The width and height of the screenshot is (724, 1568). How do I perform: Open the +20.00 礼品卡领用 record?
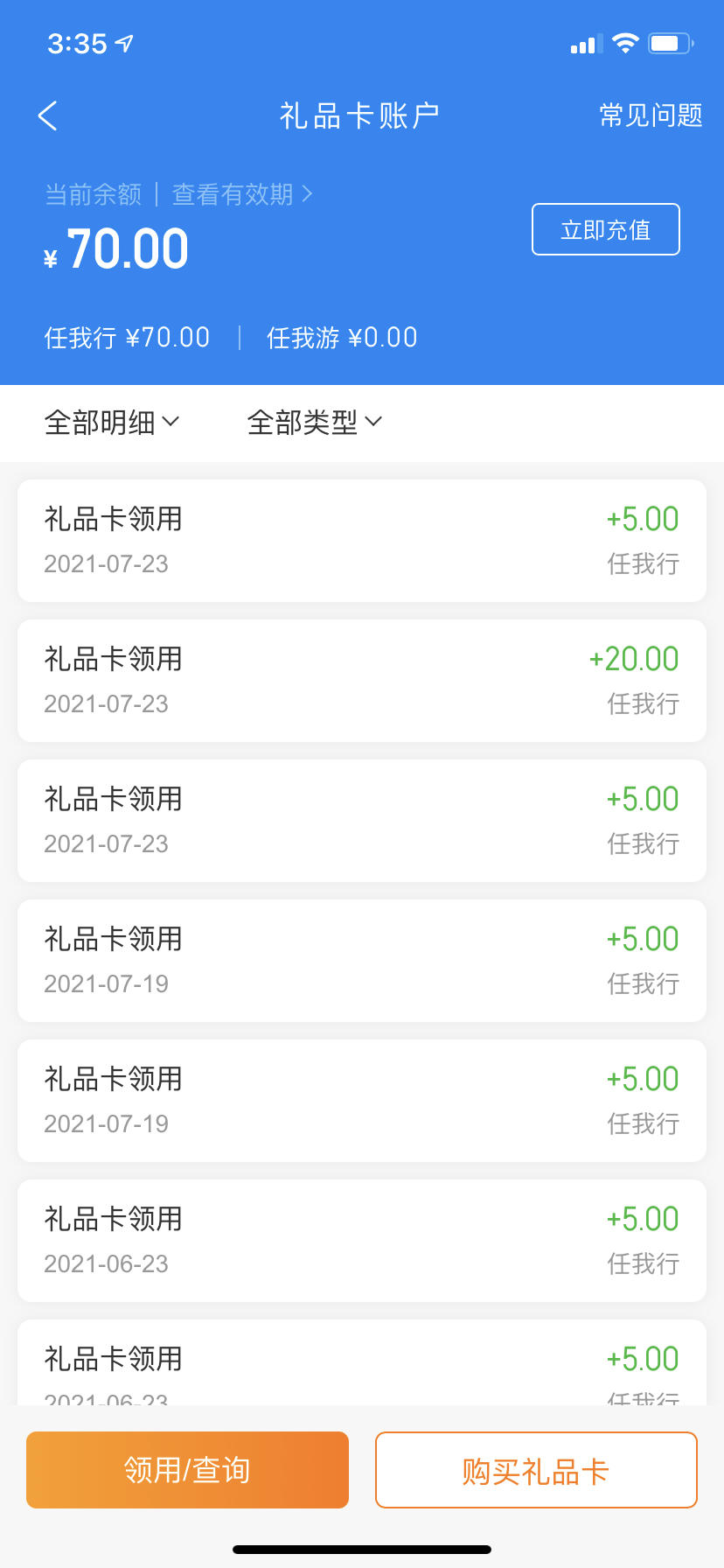[362, 681]
